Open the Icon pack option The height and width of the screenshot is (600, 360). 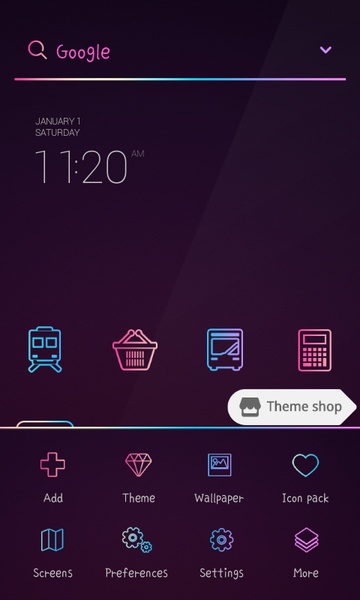pos(305,478)
